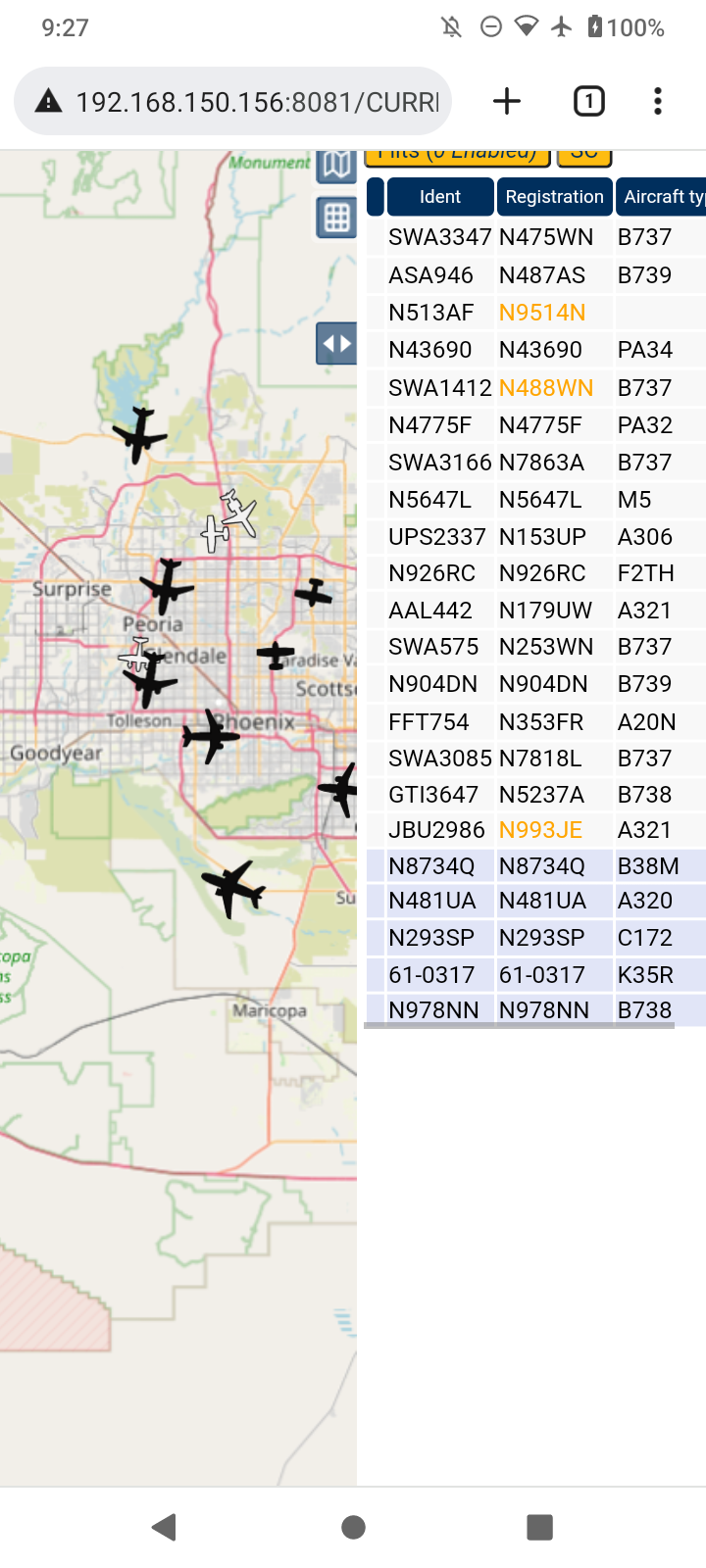This screenshot has width=706, height=1568.
Task: Go back with the system back button
Action: click(x=164, y=1527)
